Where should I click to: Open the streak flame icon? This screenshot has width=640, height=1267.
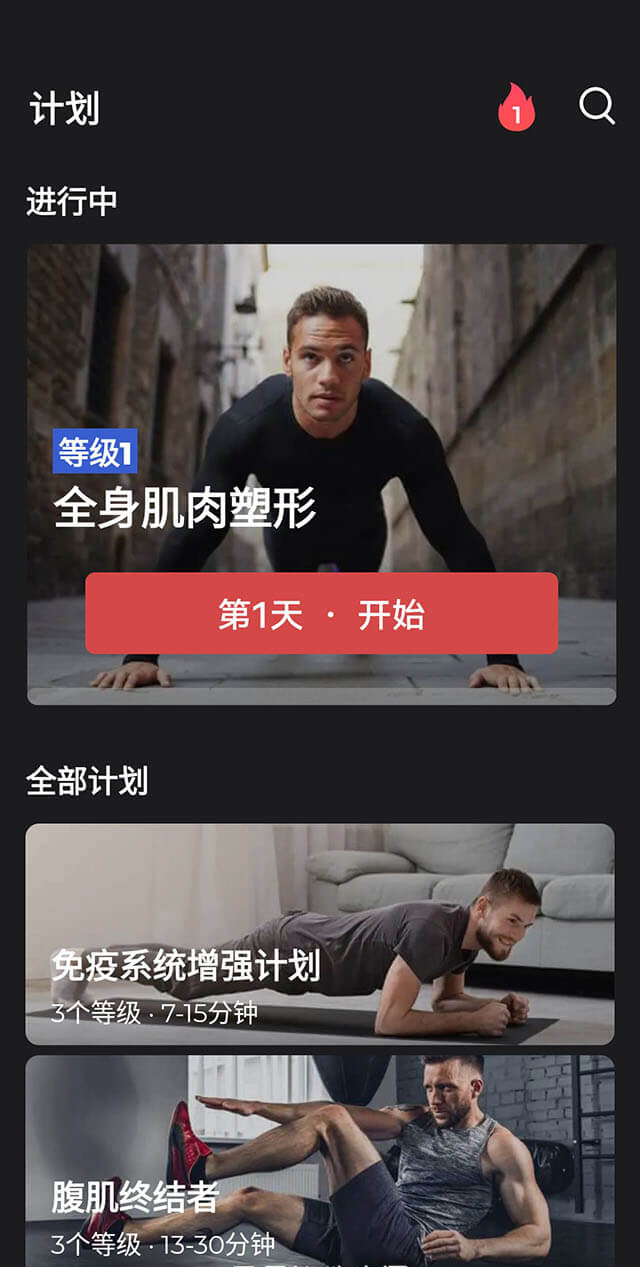[x=516, y=108]
